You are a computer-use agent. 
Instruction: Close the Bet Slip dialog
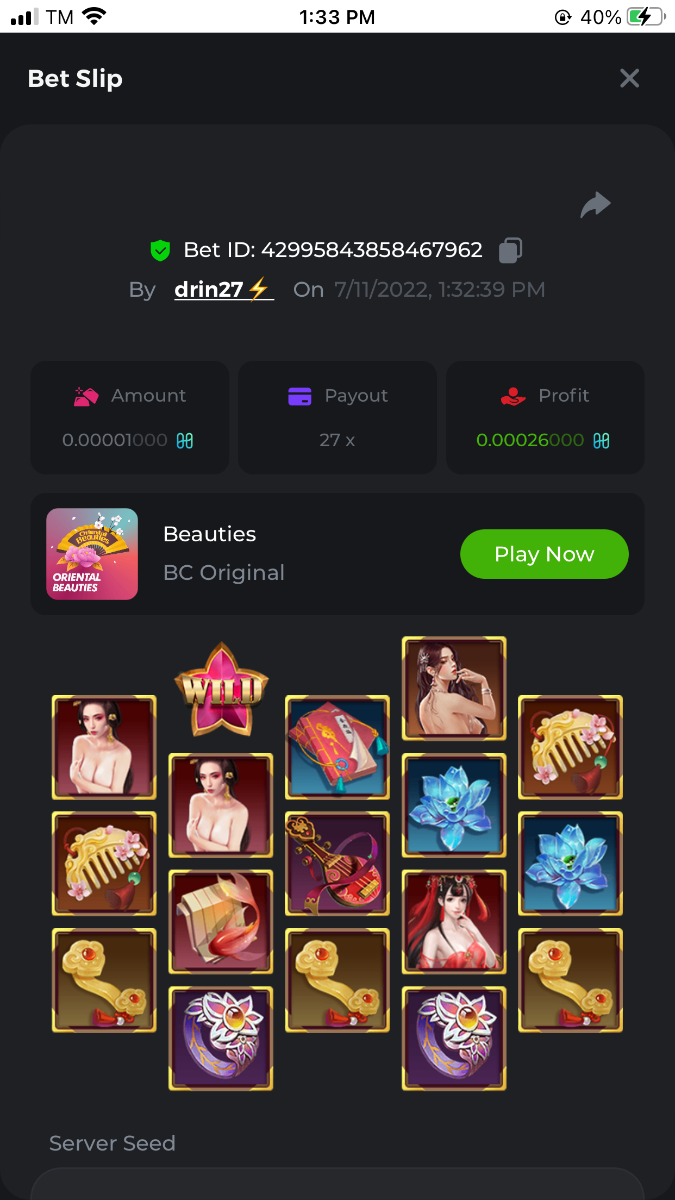pyautogui.click(x=629, y=78)
